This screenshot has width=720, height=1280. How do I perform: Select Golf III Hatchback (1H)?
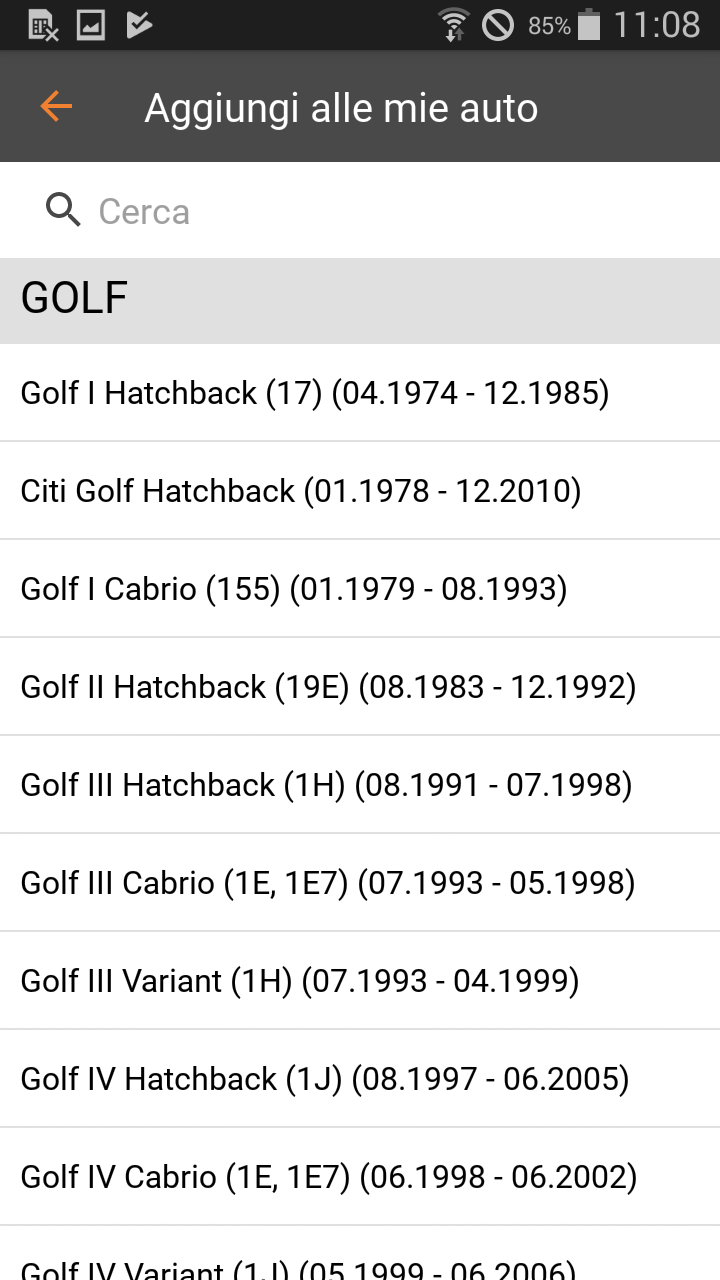(x=360, y=785)
